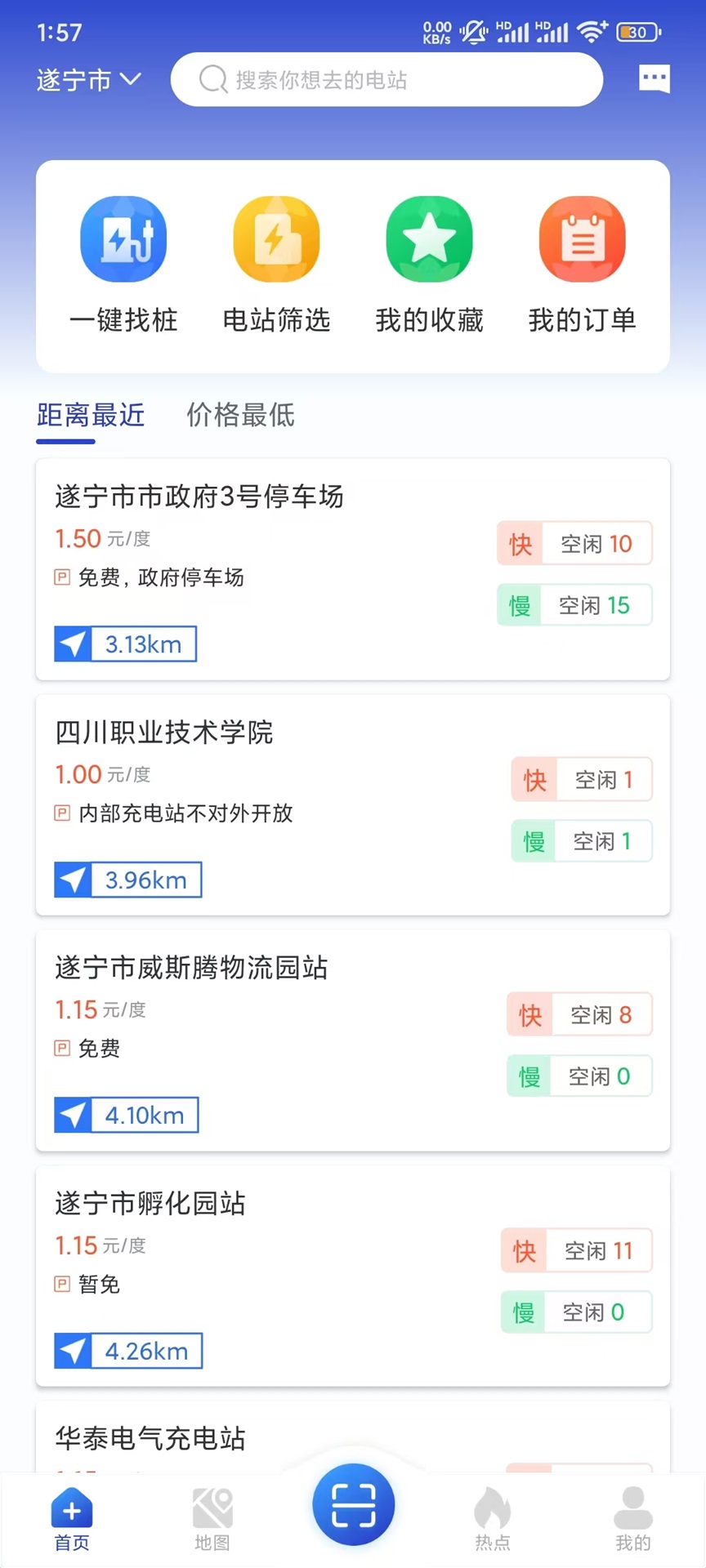Tap the 4.10km navigation arrow badge

(x=126, y=1115)
